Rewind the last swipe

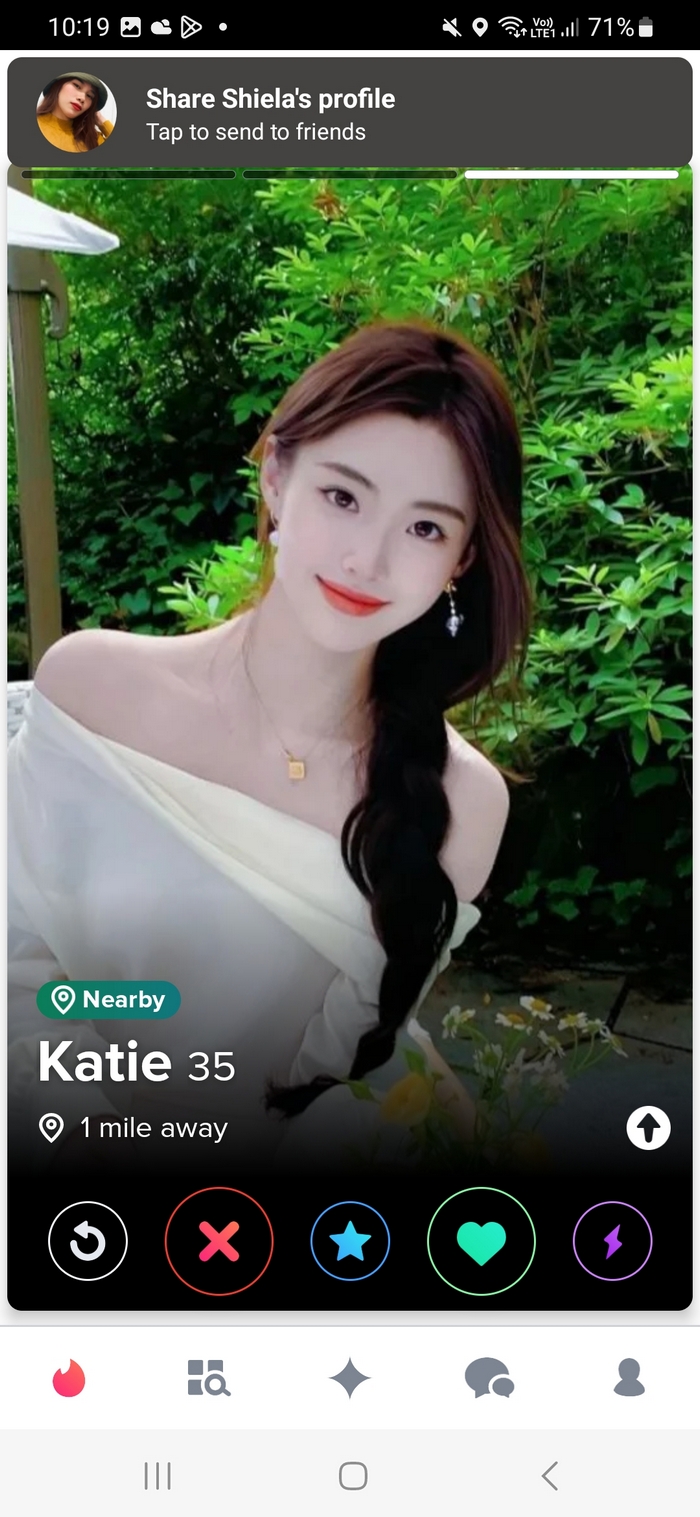pos(88,1242)
